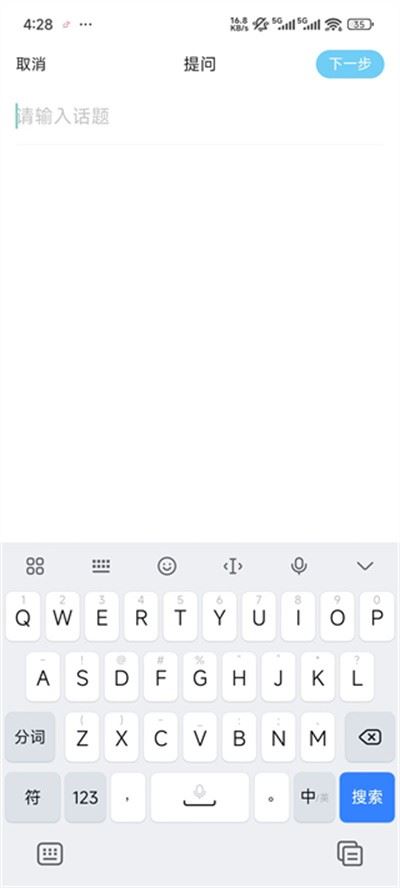Switch to the 123 number keypad
Image resolution: width=400 pixels, height=888 pixels.
coord(86,797)
